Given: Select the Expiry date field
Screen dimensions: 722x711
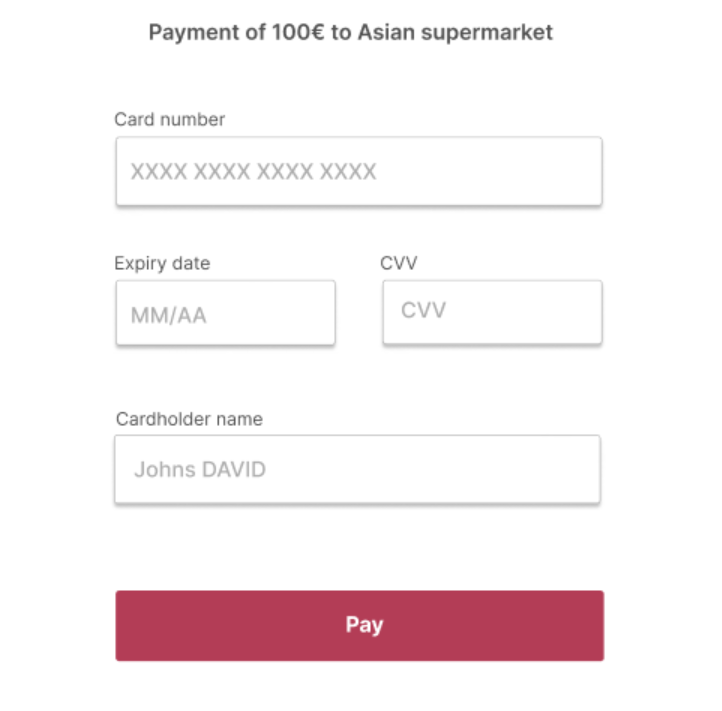Looking at the screenshot, I should coord(225,314).
